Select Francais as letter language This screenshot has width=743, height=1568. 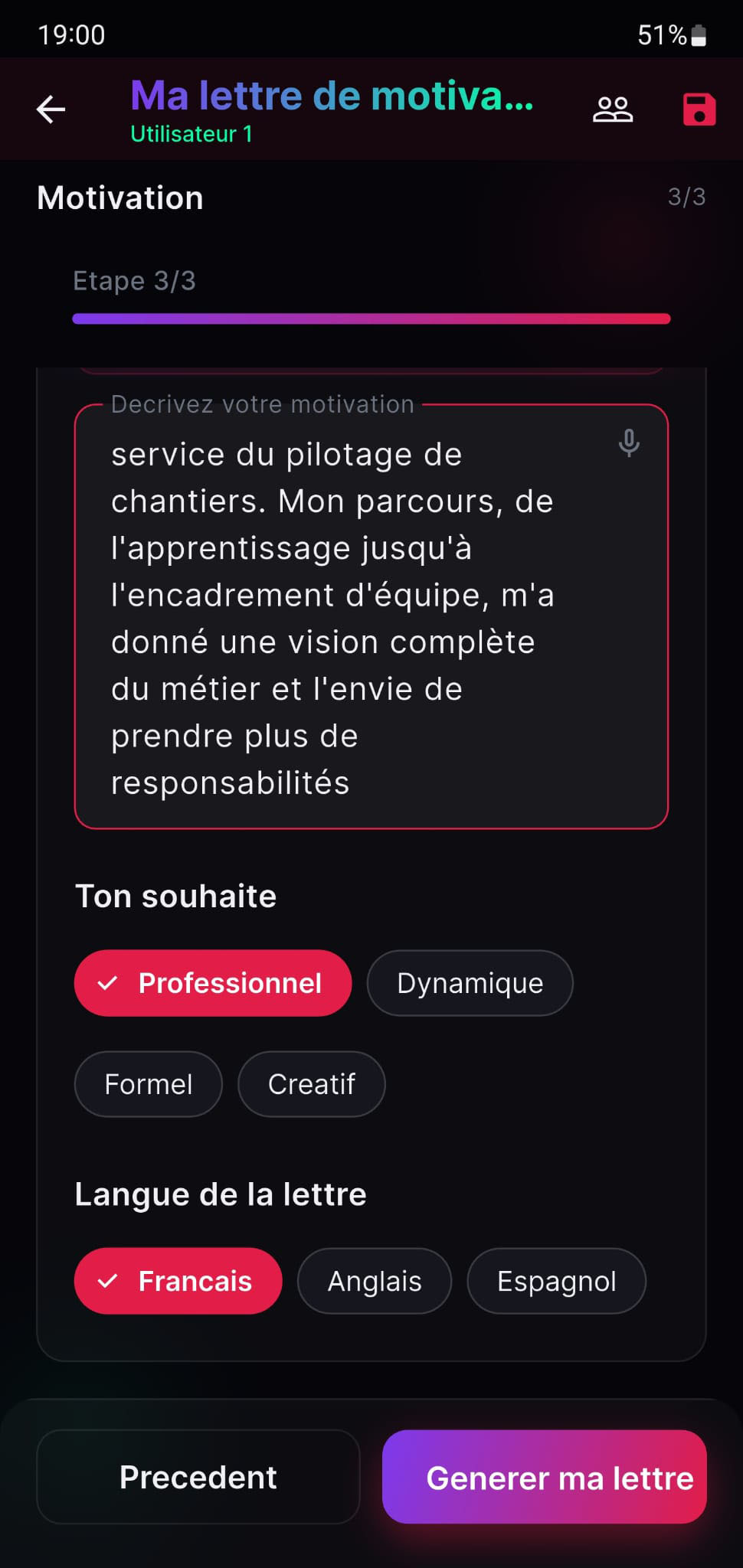(178, 1281)
